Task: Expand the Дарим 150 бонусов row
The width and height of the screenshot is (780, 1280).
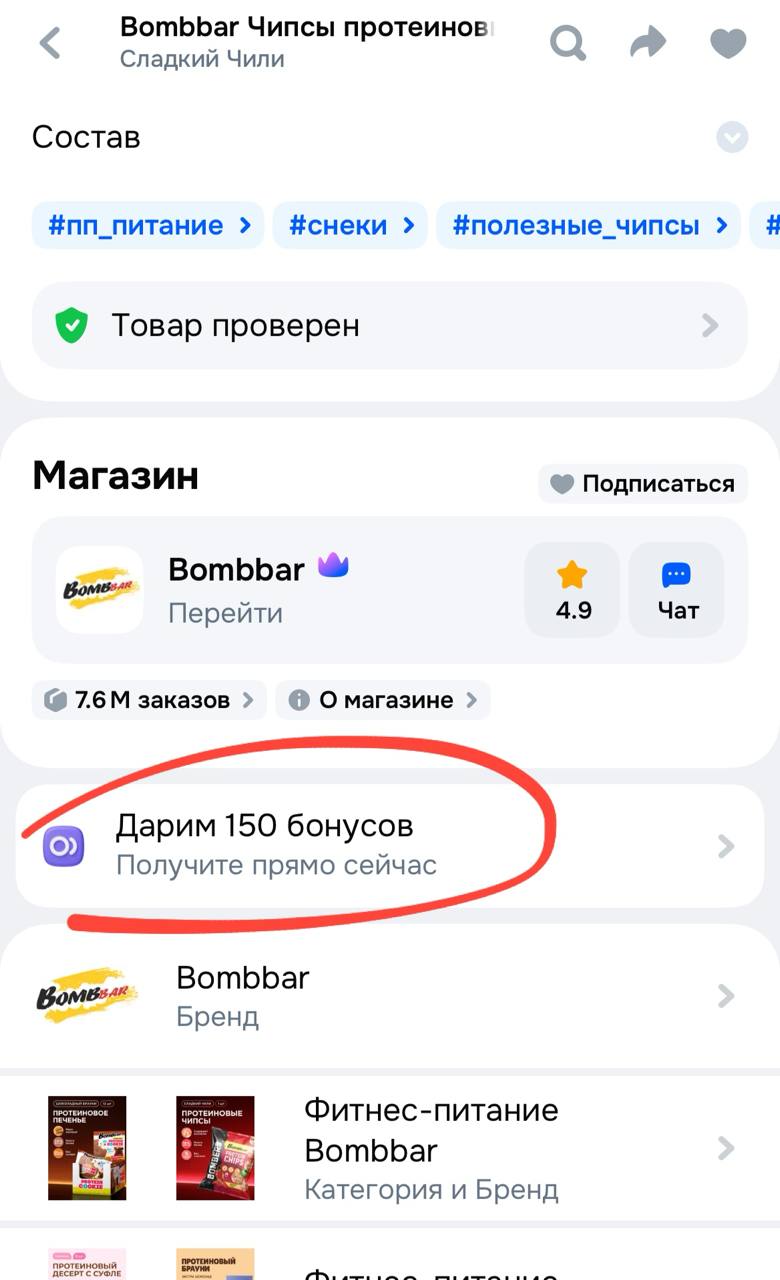Action: (x=727, y=846)
